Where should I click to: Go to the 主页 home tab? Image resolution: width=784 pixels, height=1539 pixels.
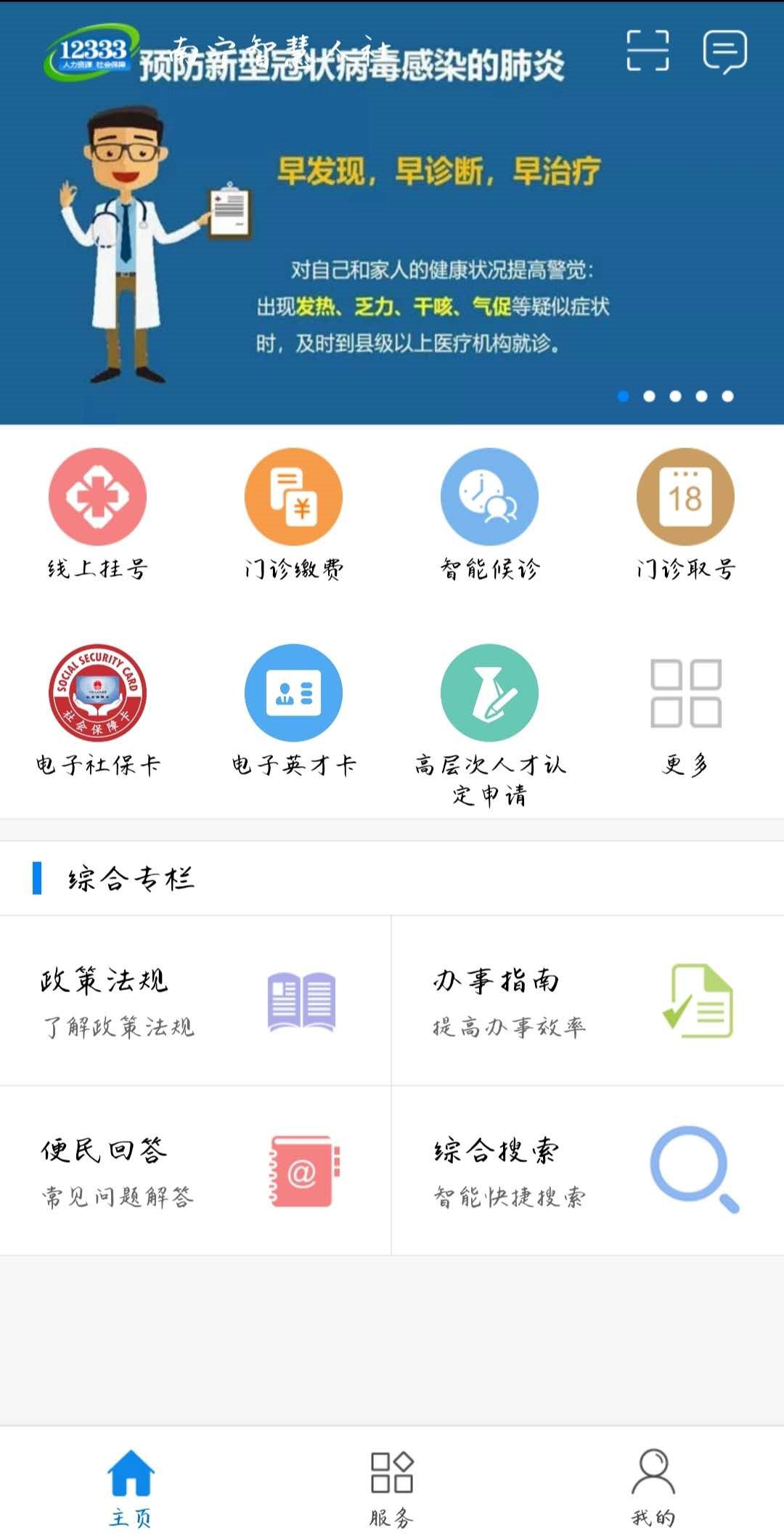(x=131, y=1485)
